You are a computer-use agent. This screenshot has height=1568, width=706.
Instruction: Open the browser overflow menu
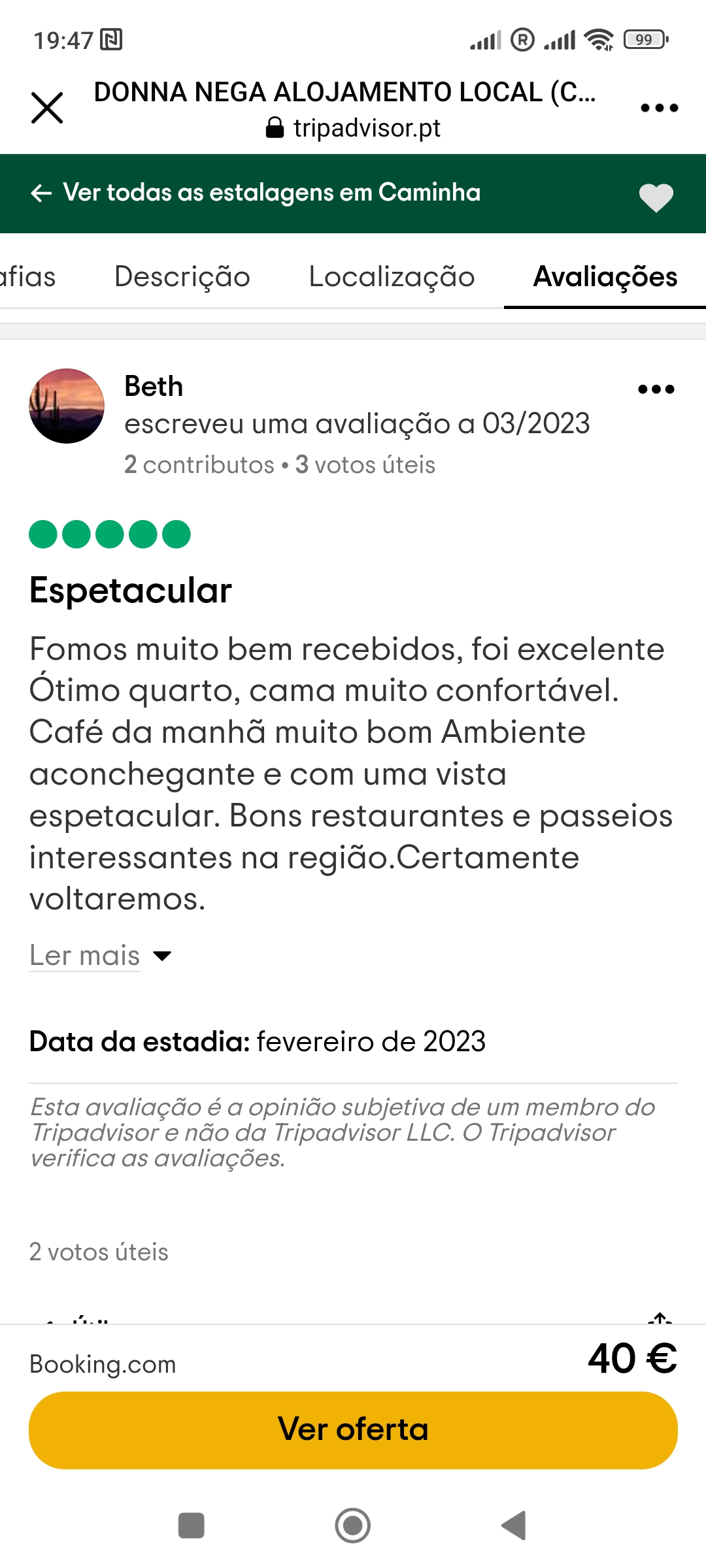(x=659, y=108)
